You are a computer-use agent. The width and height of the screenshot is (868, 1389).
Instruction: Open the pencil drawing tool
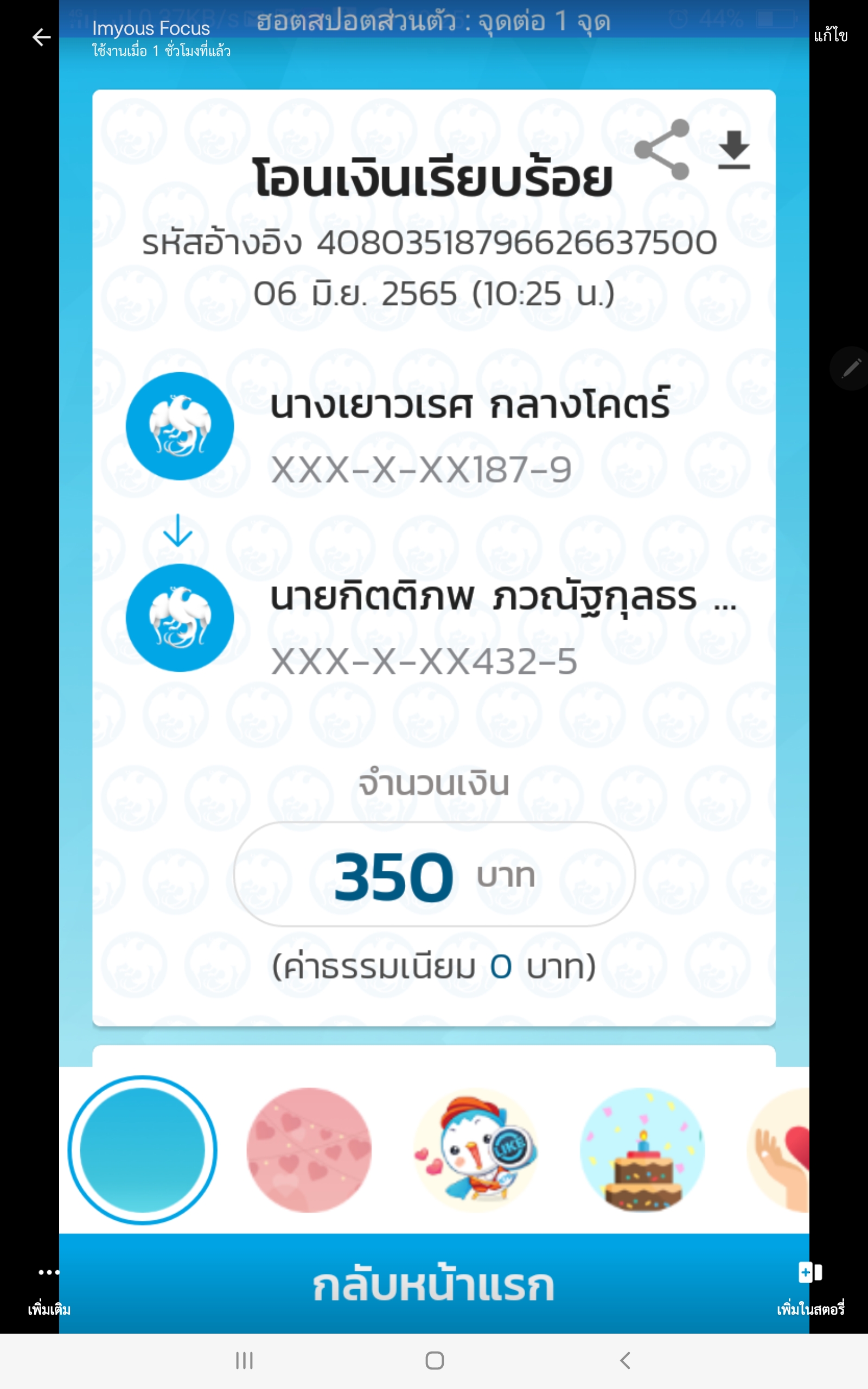[851, 368]
